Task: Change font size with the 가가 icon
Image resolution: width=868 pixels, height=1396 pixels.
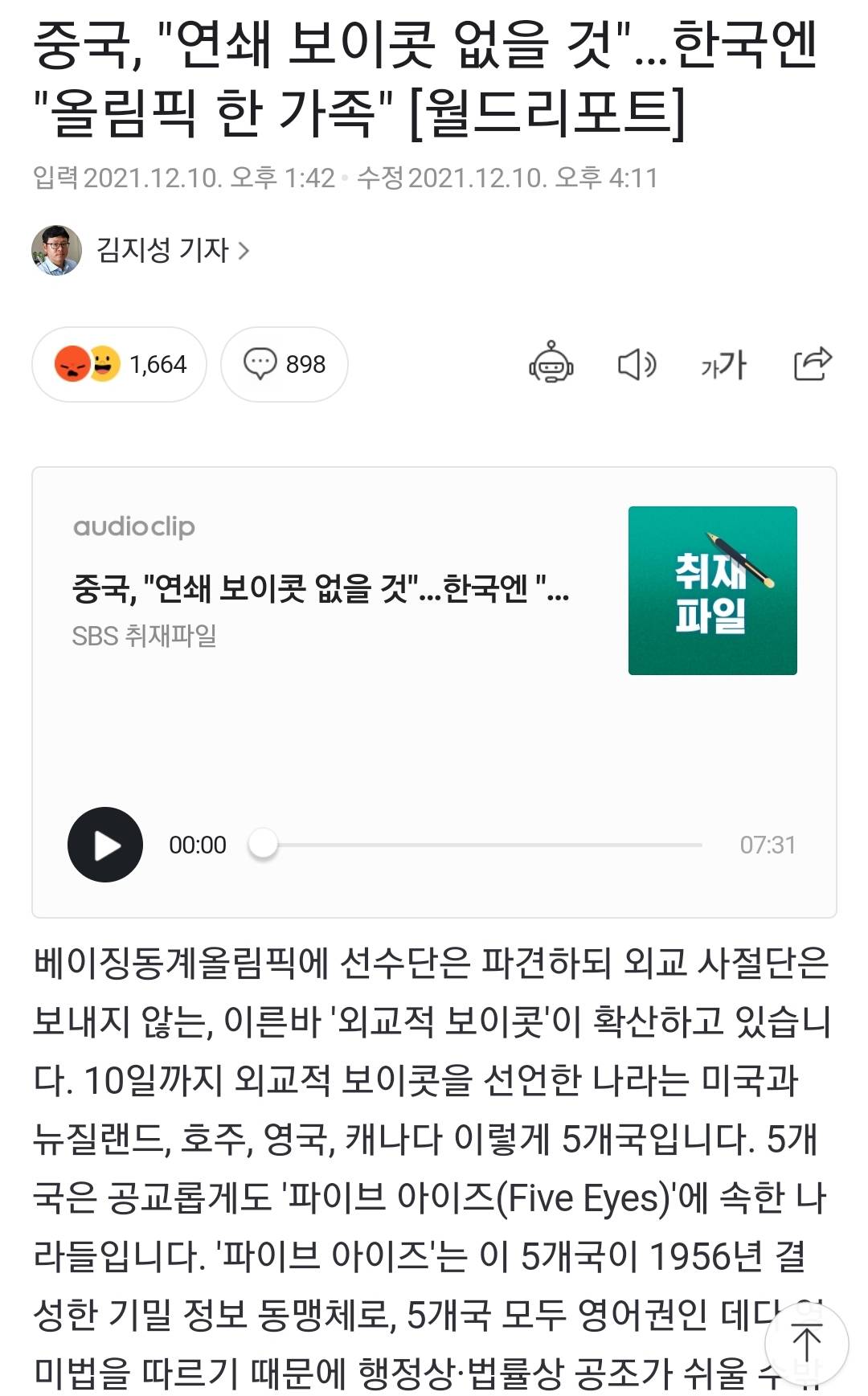Action: coord(723,364)
